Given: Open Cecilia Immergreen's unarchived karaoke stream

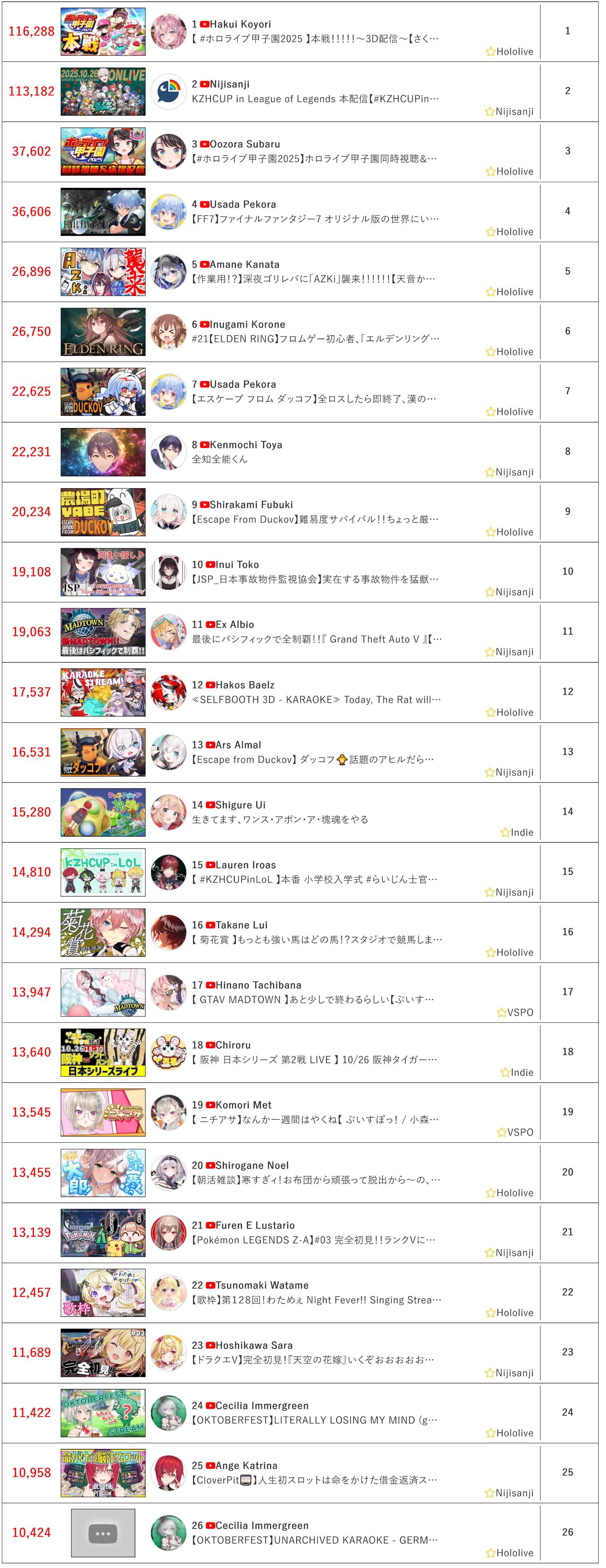Looking at the screenshot, I should point(314,1540).
